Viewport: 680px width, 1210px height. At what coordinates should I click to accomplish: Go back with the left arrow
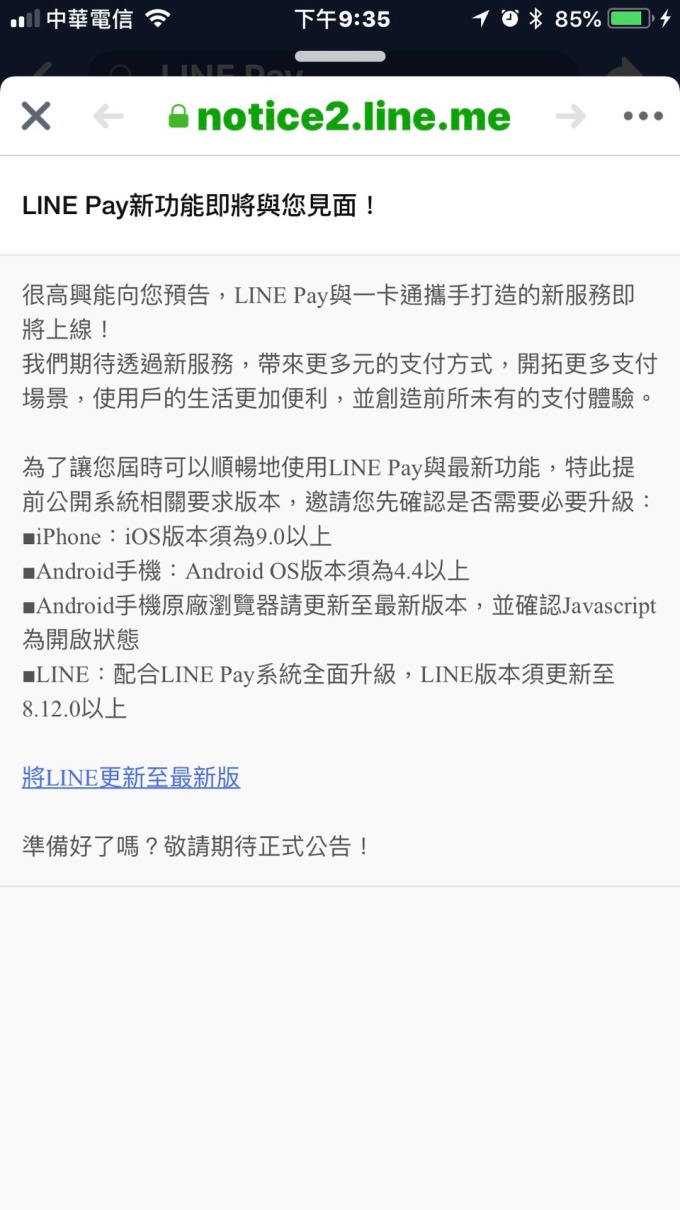[x=108, y=117]
